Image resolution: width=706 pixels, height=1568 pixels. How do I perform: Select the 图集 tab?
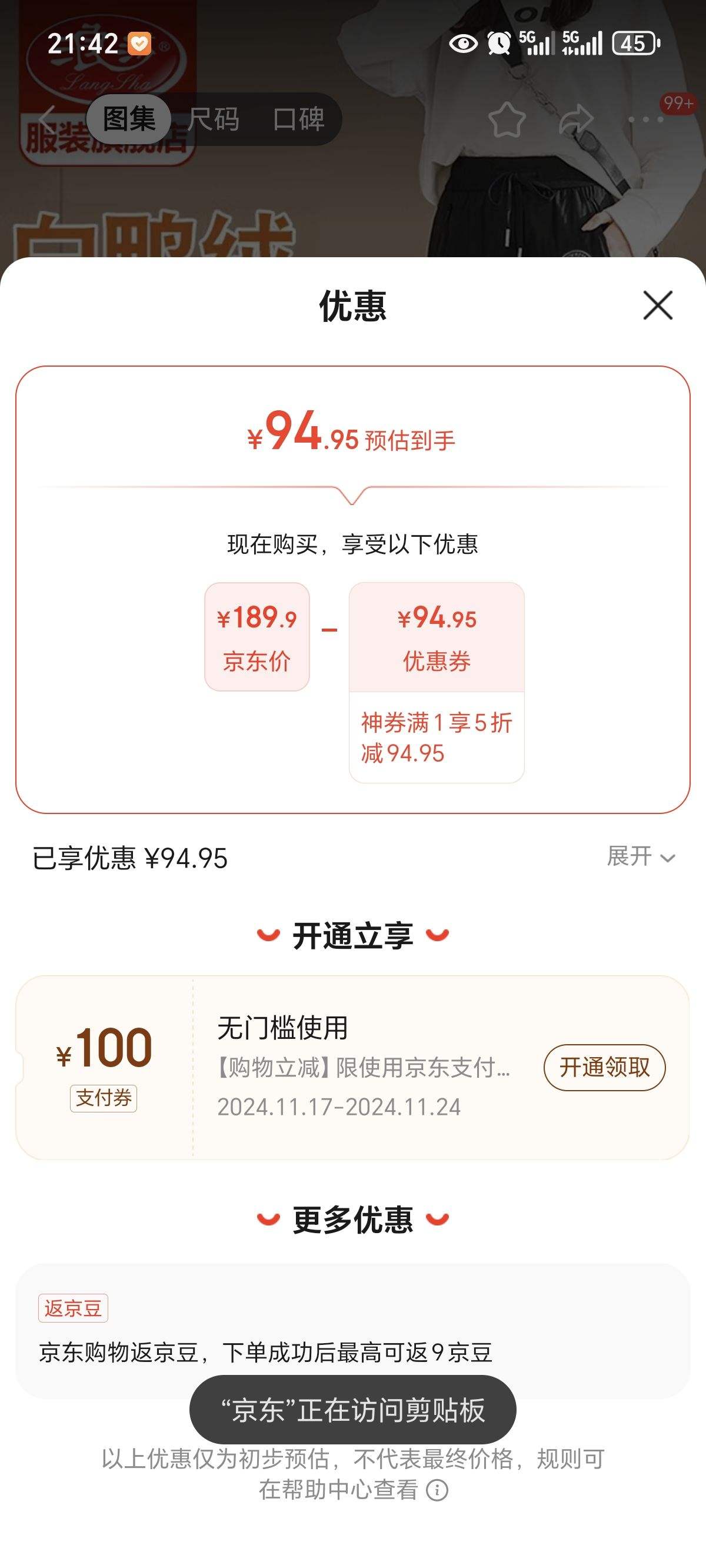[128, 119]
